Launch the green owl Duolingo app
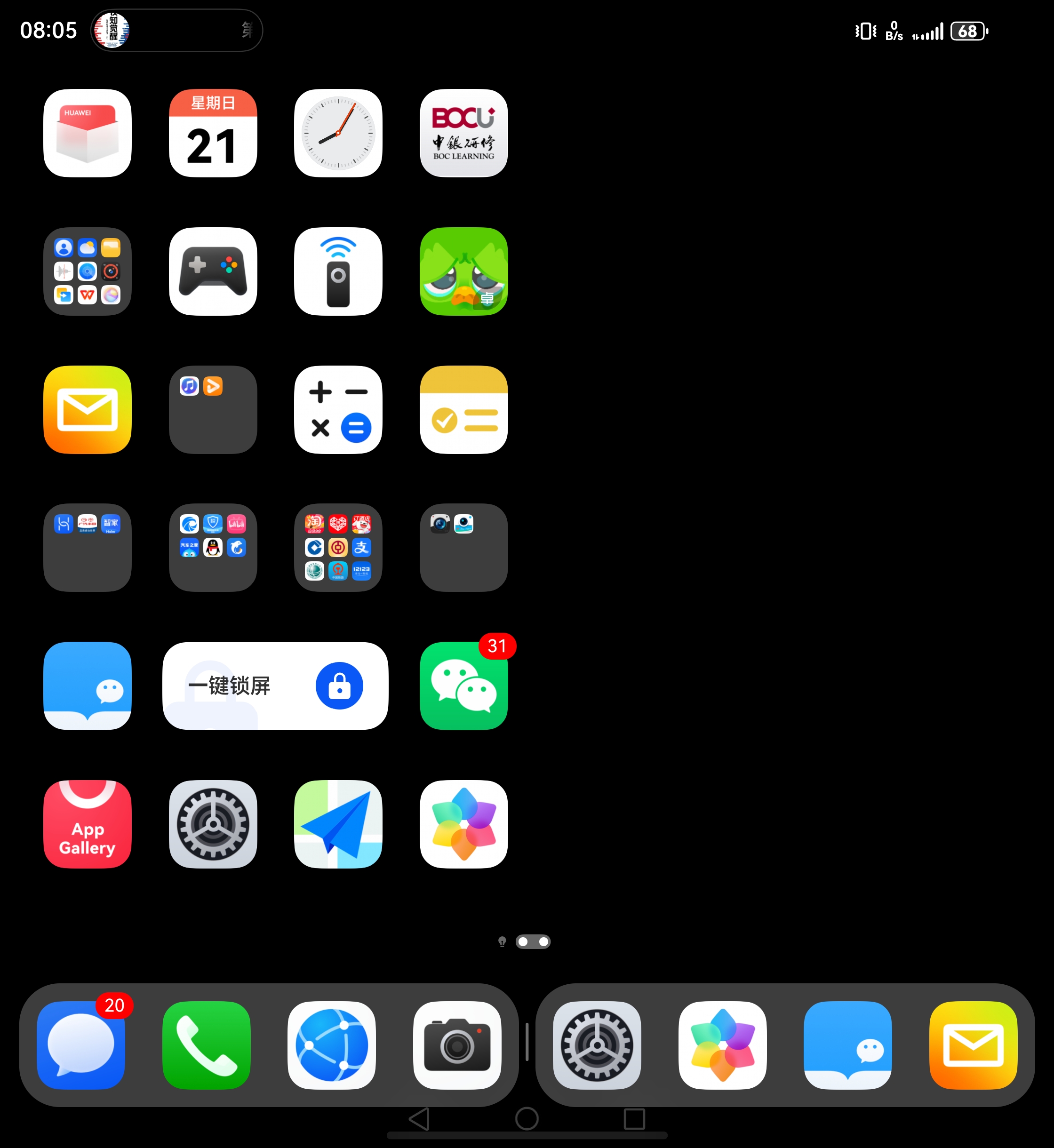This screenshot has width=1054, height=1148. [x=463, y=271]
